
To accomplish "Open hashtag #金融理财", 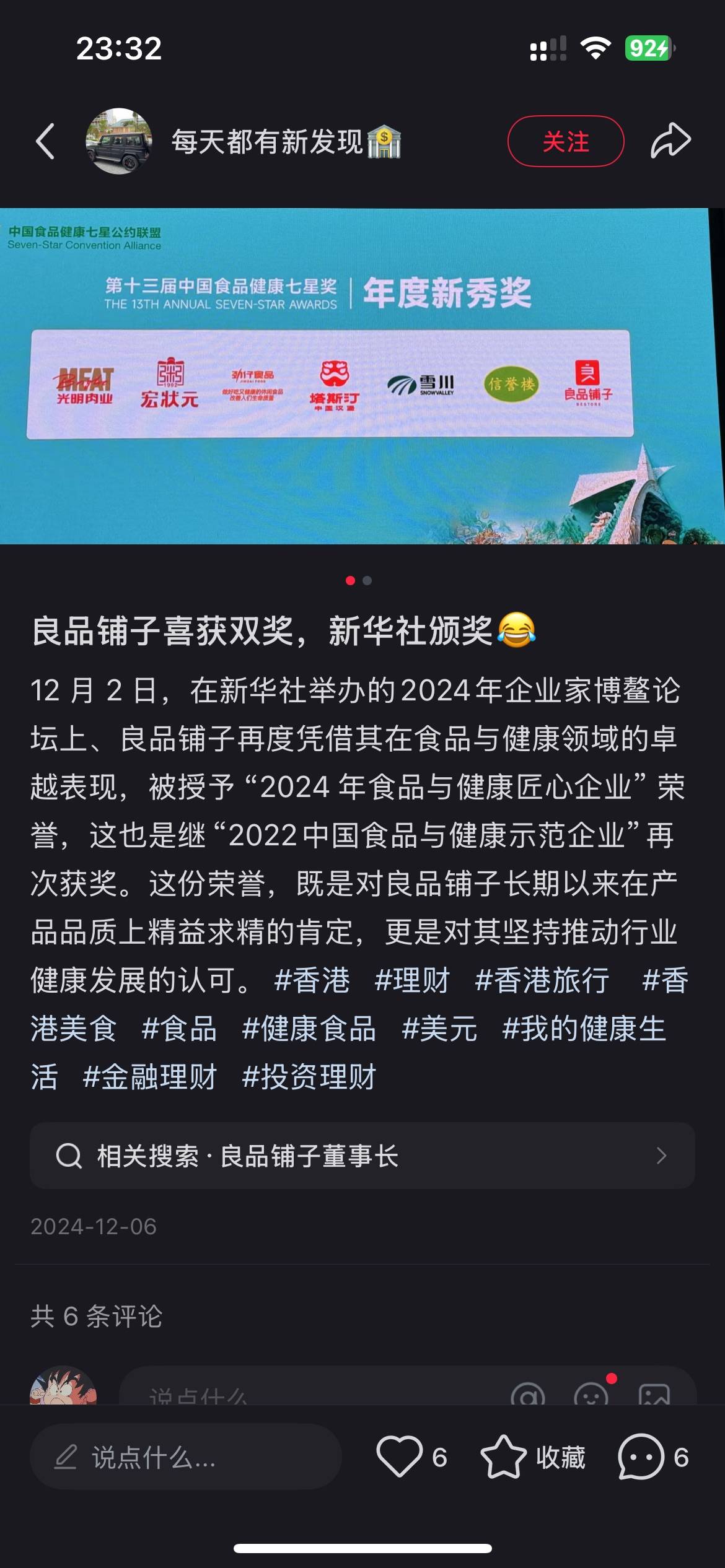I will tap(149, 1077).
